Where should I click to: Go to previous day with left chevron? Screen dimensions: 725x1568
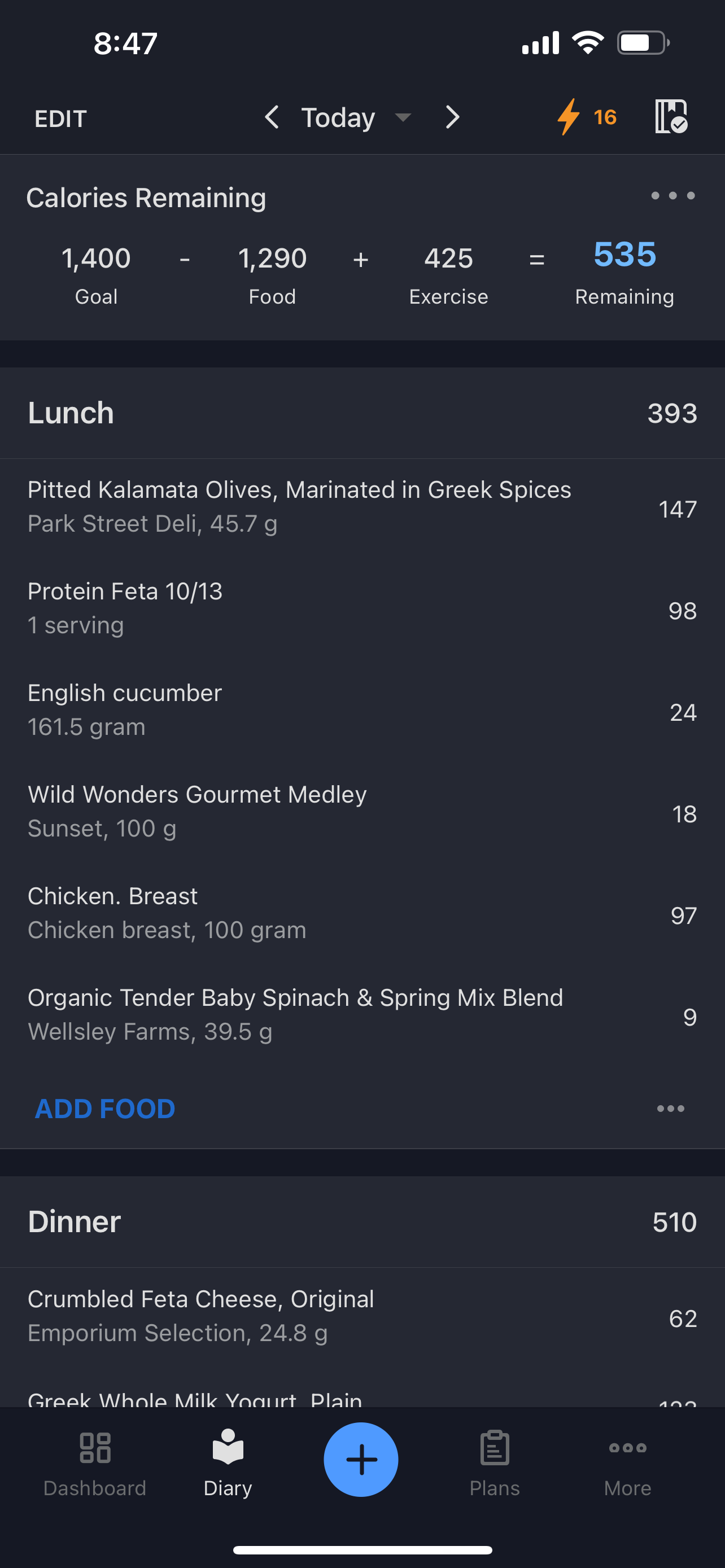pyautogui.click(x=273, y=117)
